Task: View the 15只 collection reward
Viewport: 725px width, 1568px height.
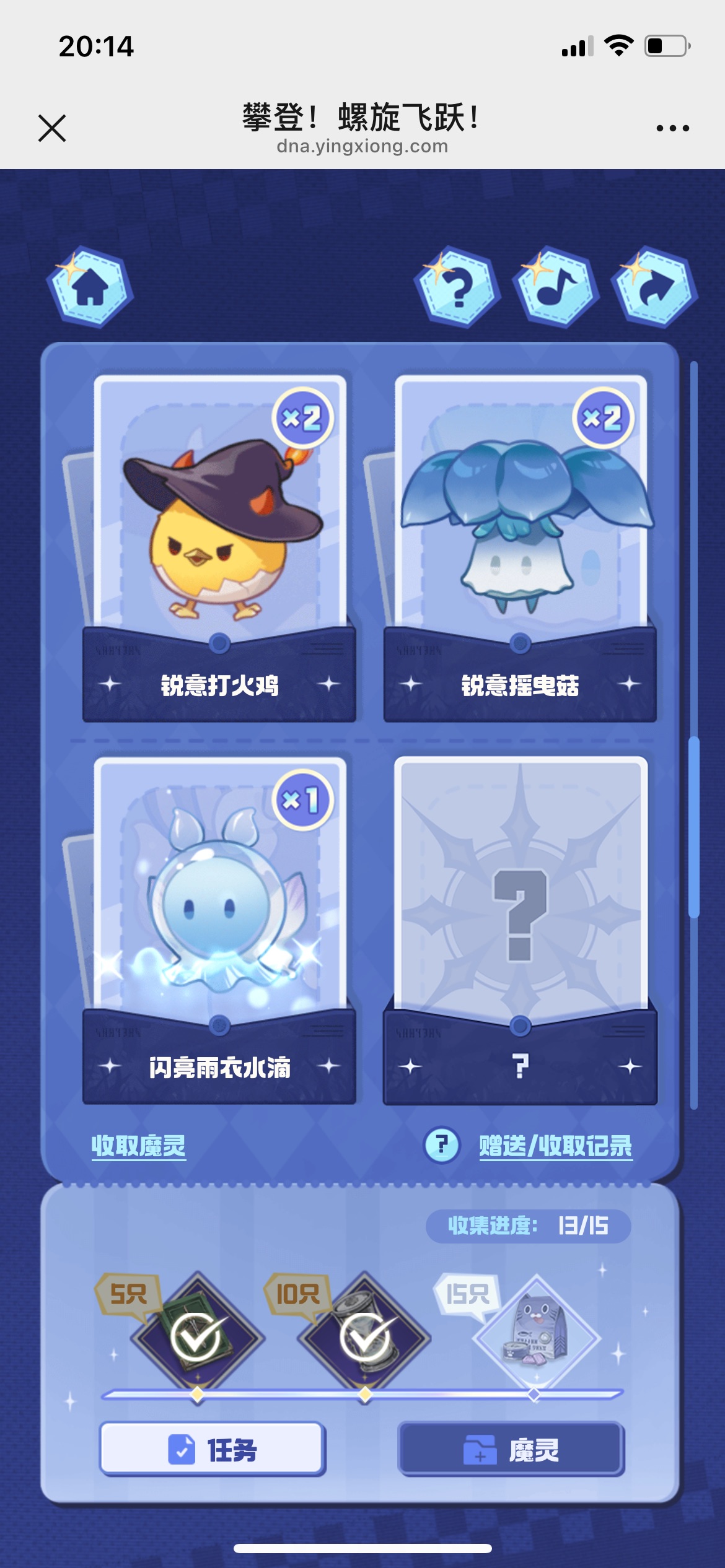Action: (x=535, y=1338)
